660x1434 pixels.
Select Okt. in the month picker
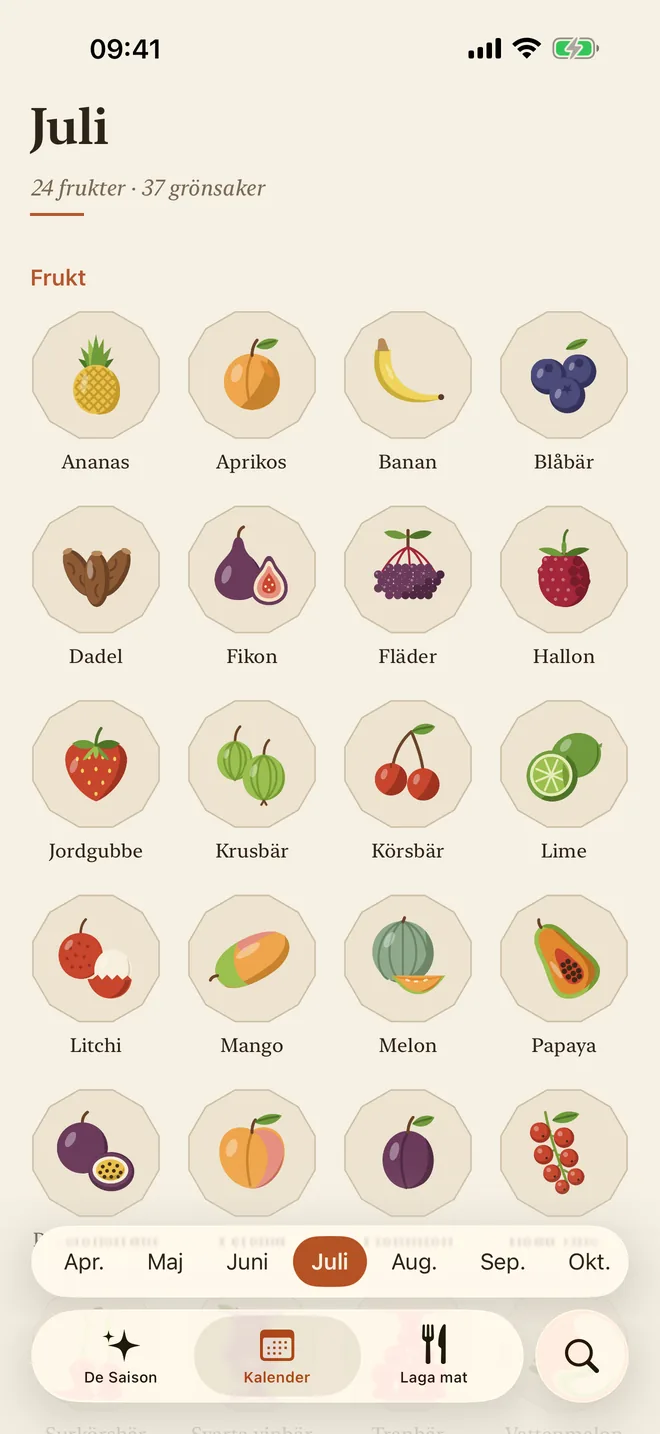(589, 1262)
